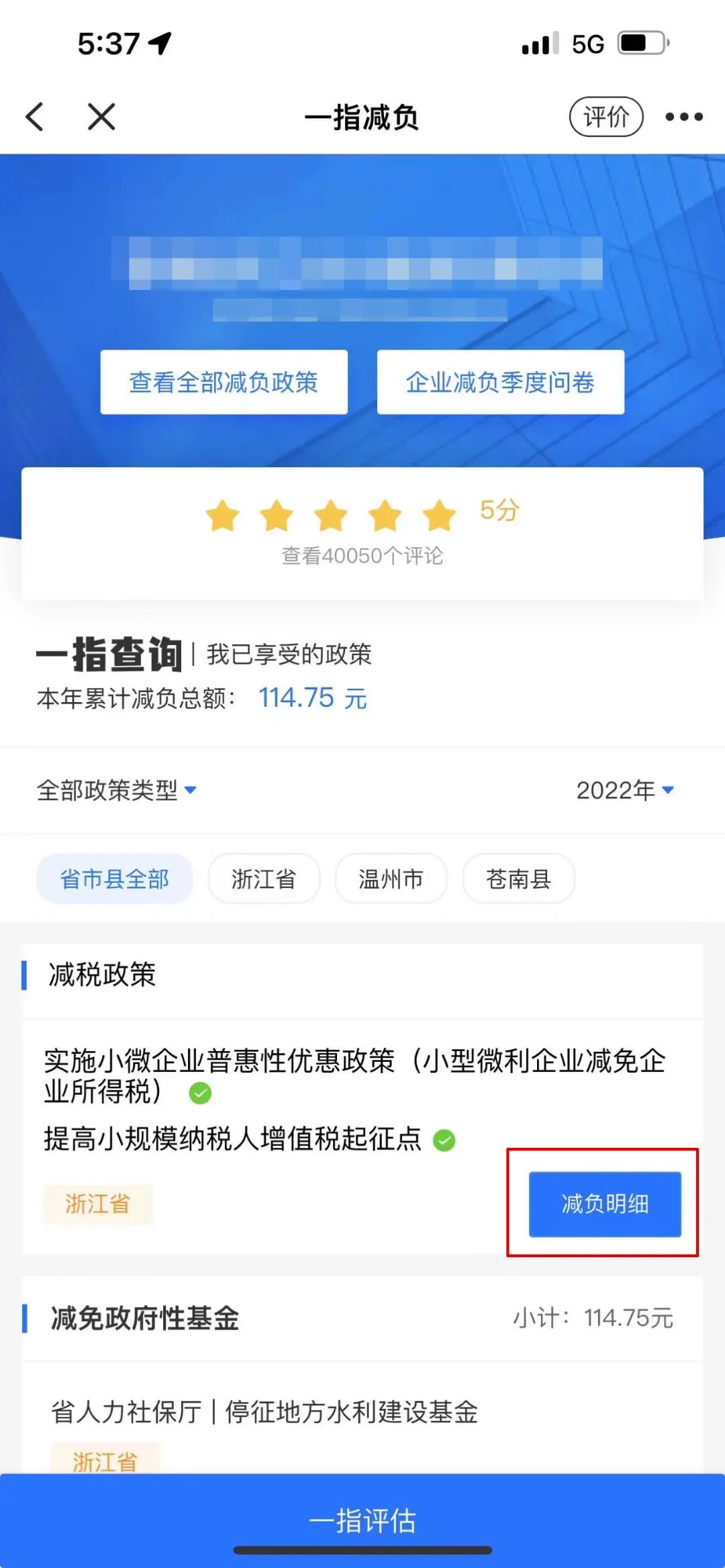The image size is (725, 1568).
Task: Open 查看全部减负政策
Action: [224, 382]
